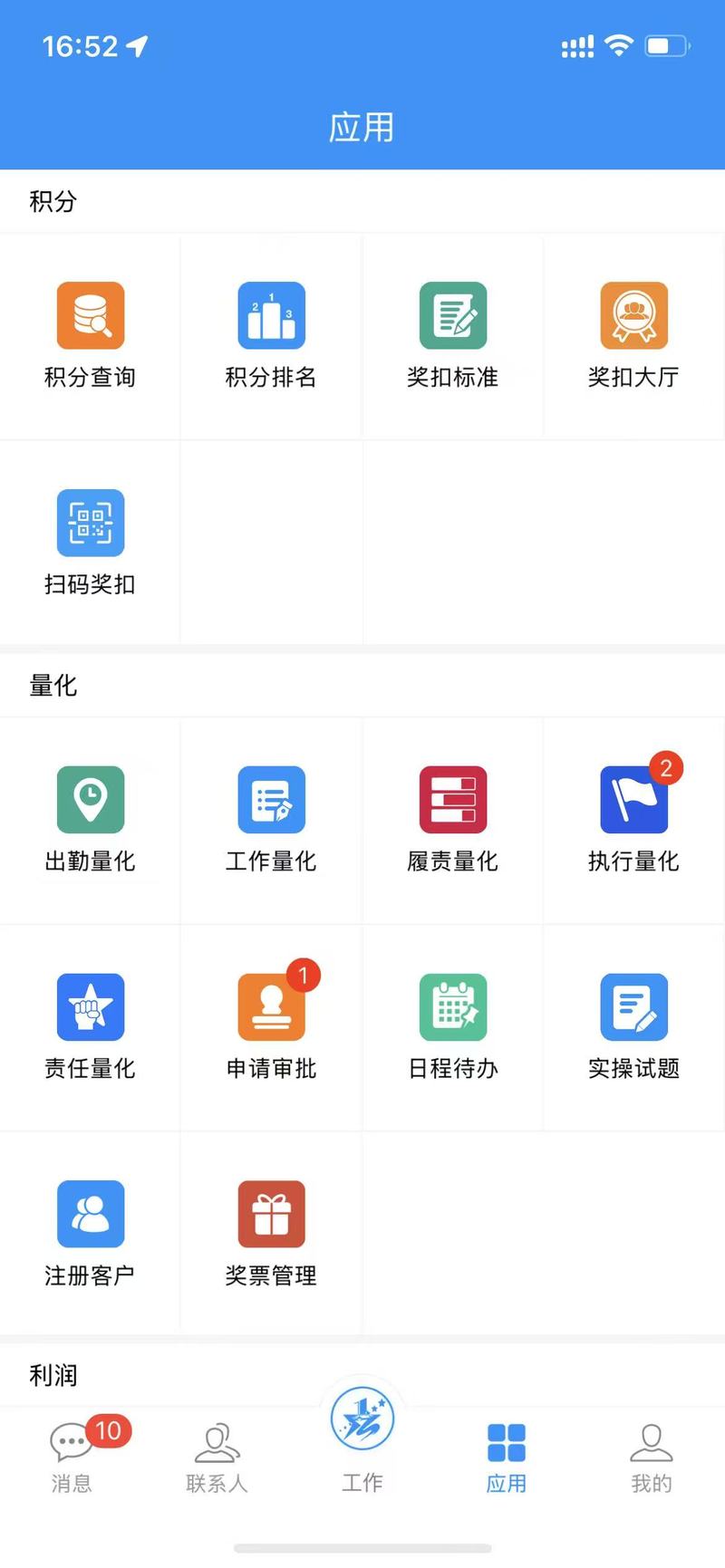Open 积分查询 points lookup
Image resolution: width=725 pixels, height=1568 pixels.
coord(91,316)
